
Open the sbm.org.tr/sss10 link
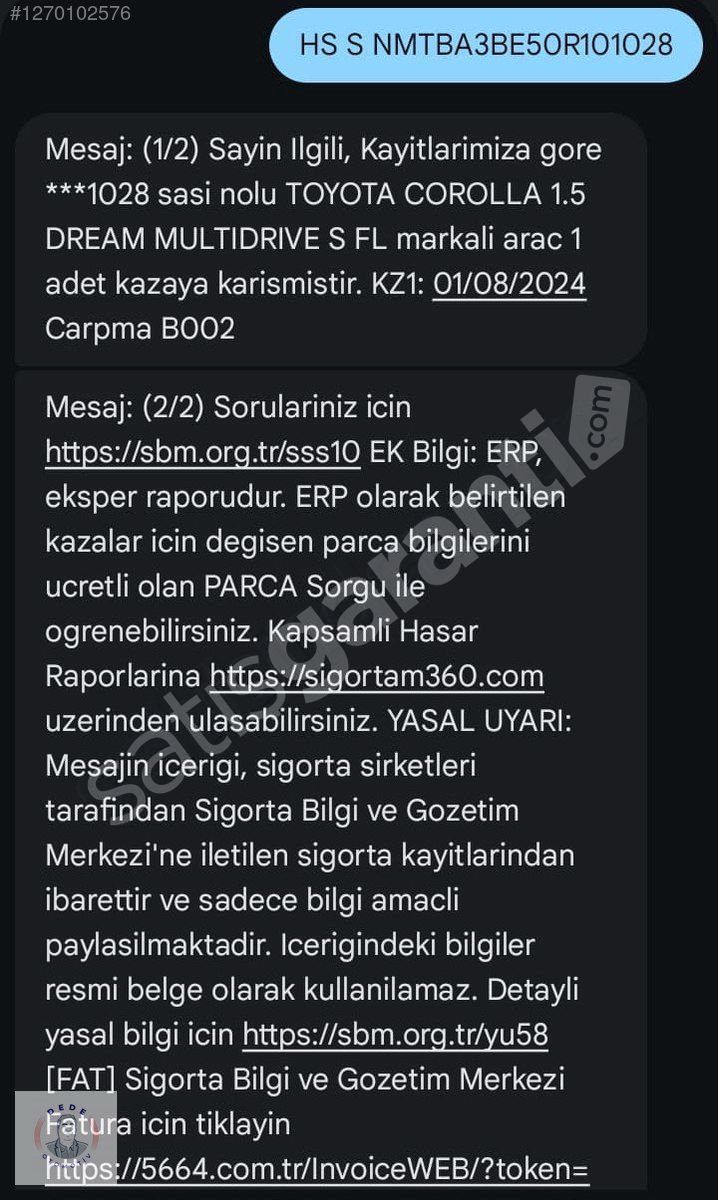click(x=202, y=453)
